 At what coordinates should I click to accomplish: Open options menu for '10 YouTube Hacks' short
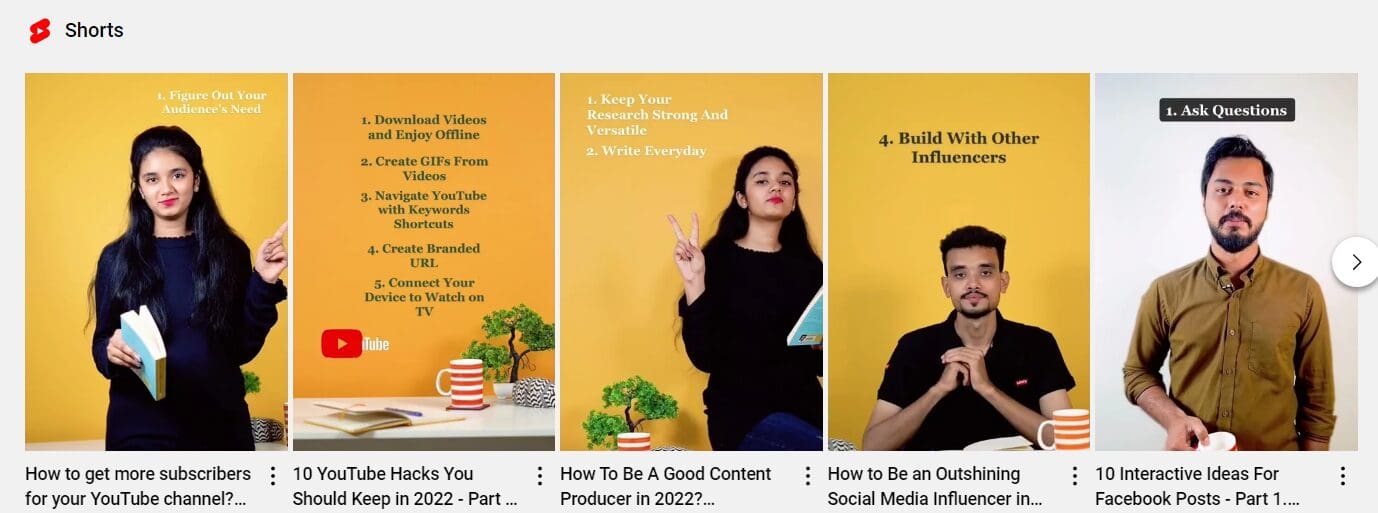540,476
